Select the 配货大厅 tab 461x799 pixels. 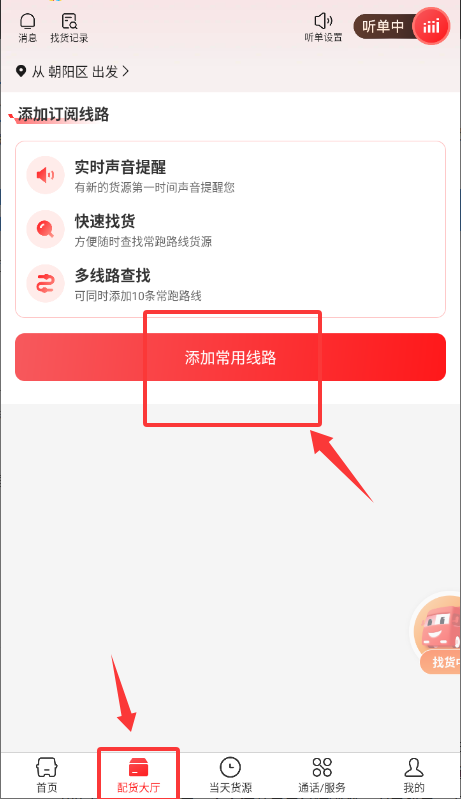[x=138, y=775]
